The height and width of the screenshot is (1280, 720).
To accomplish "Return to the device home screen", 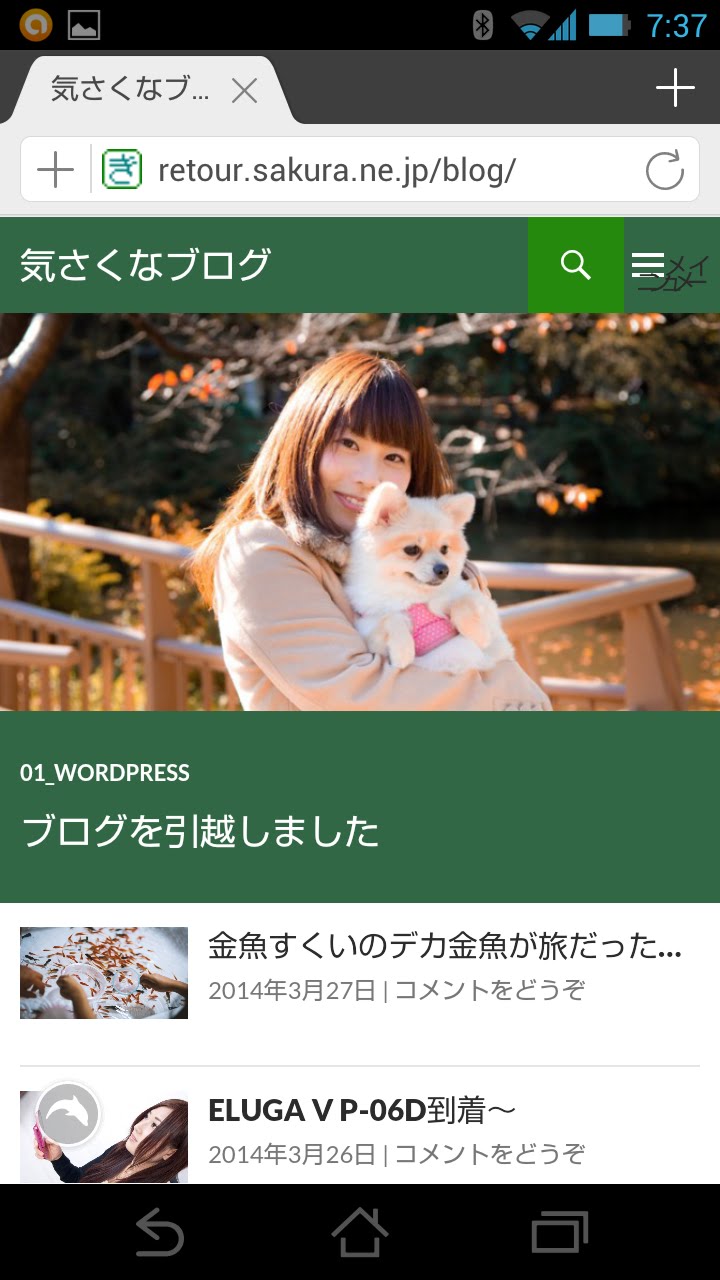I will 360,1232.
